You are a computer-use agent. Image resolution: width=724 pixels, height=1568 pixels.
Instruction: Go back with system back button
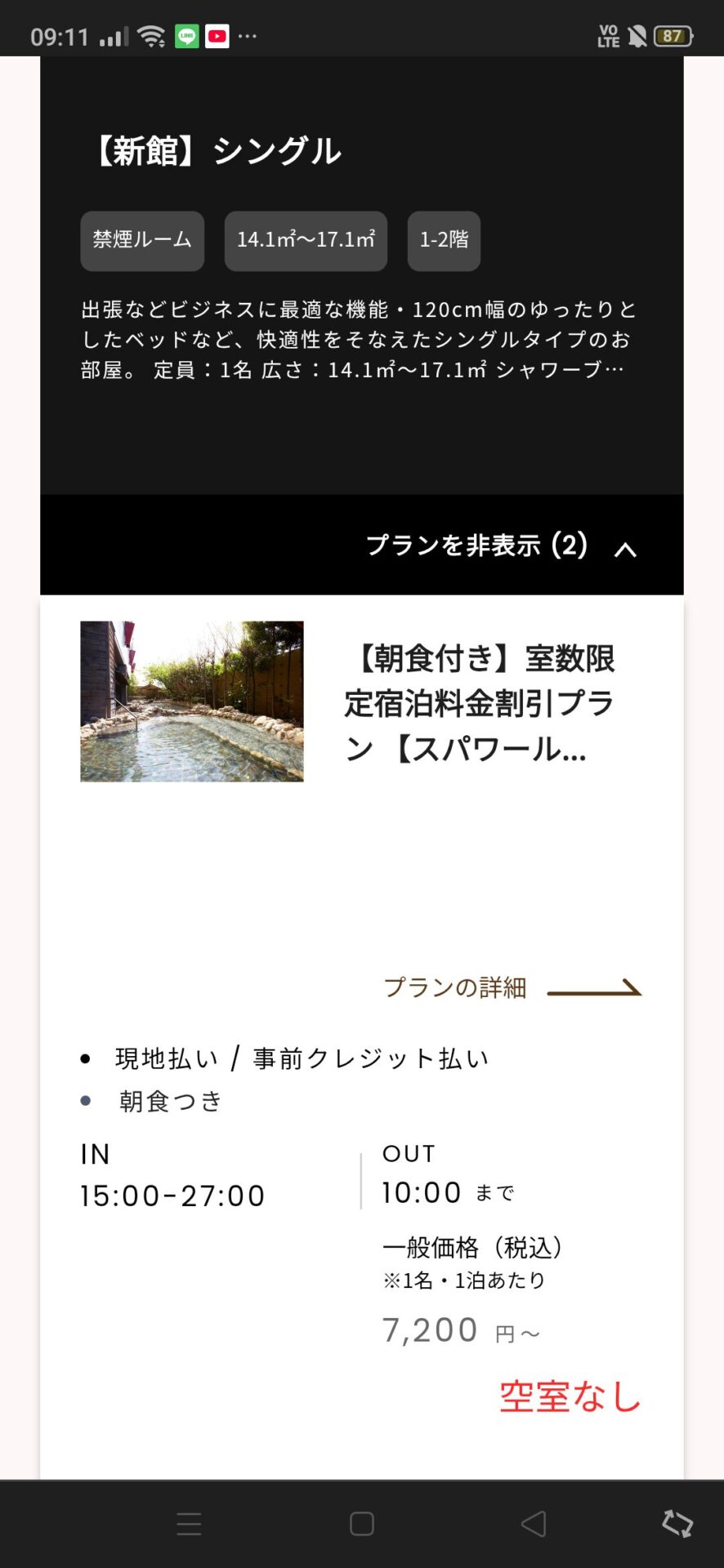(x=534, y=1523)
